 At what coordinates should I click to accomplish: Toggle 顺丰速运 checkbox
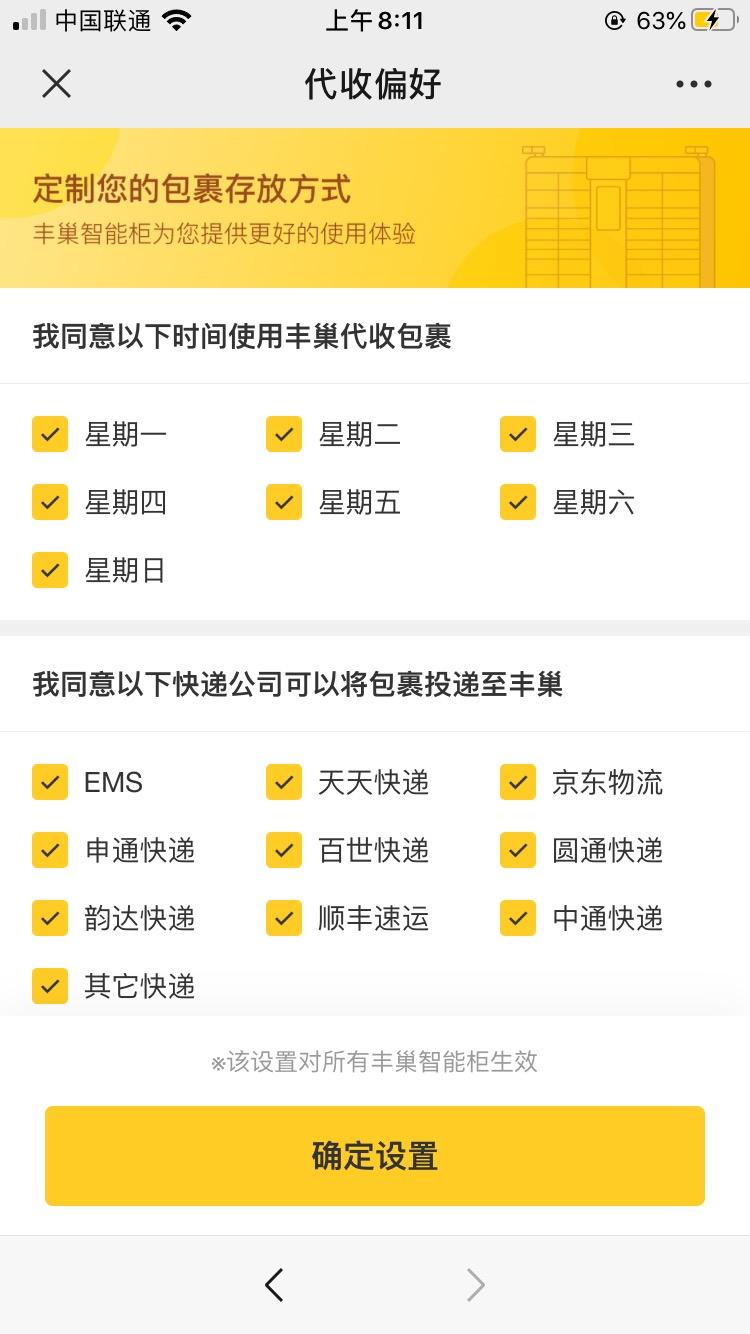point(284,918)
